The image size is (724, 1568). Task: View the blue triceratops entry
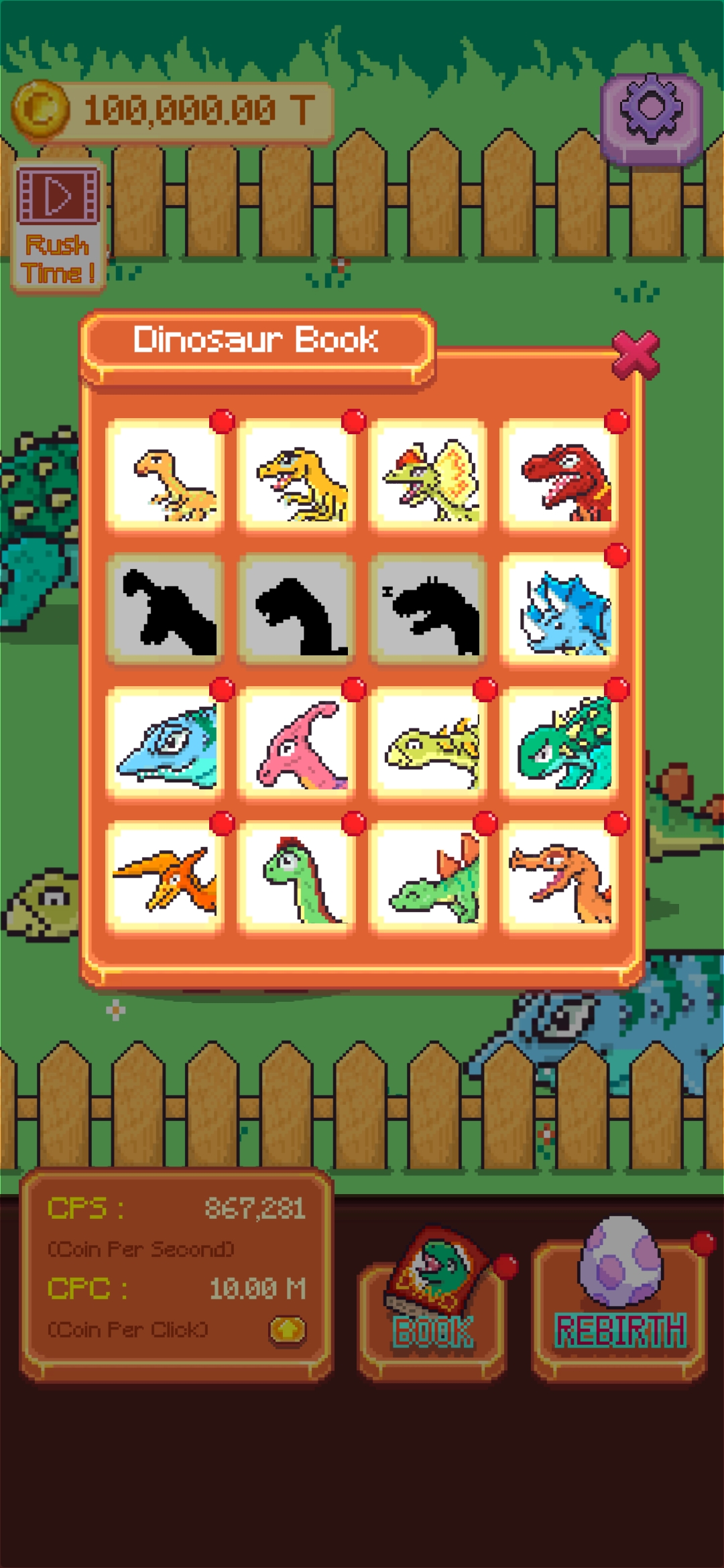click(x=560, y=610)
